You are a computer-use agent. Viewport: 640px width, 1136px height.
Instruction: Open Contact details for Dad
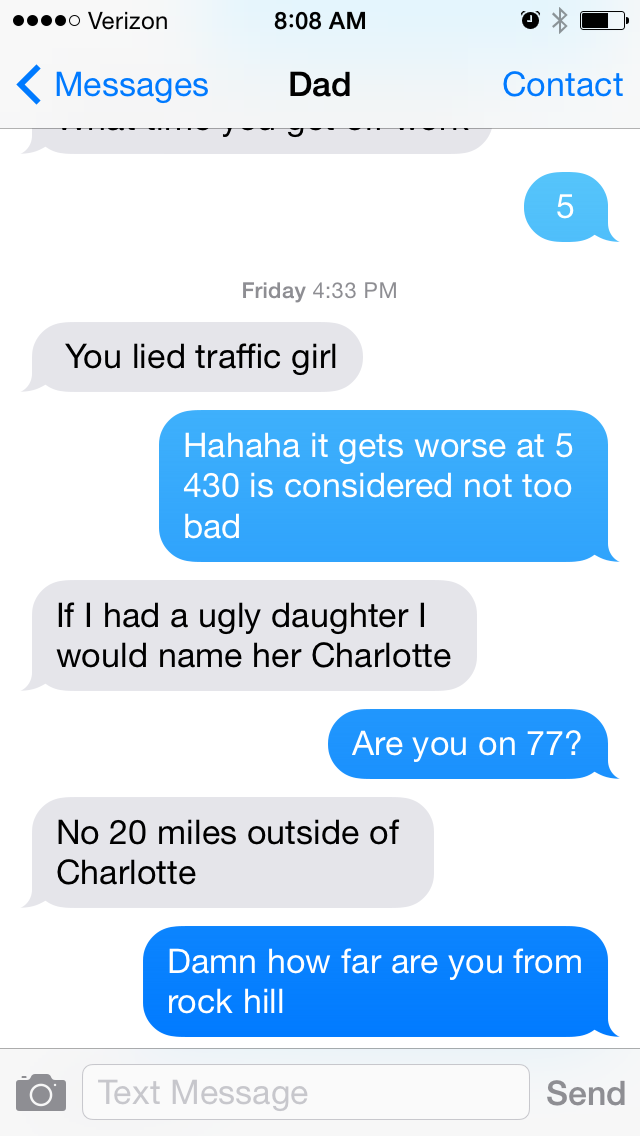(562, 85)
